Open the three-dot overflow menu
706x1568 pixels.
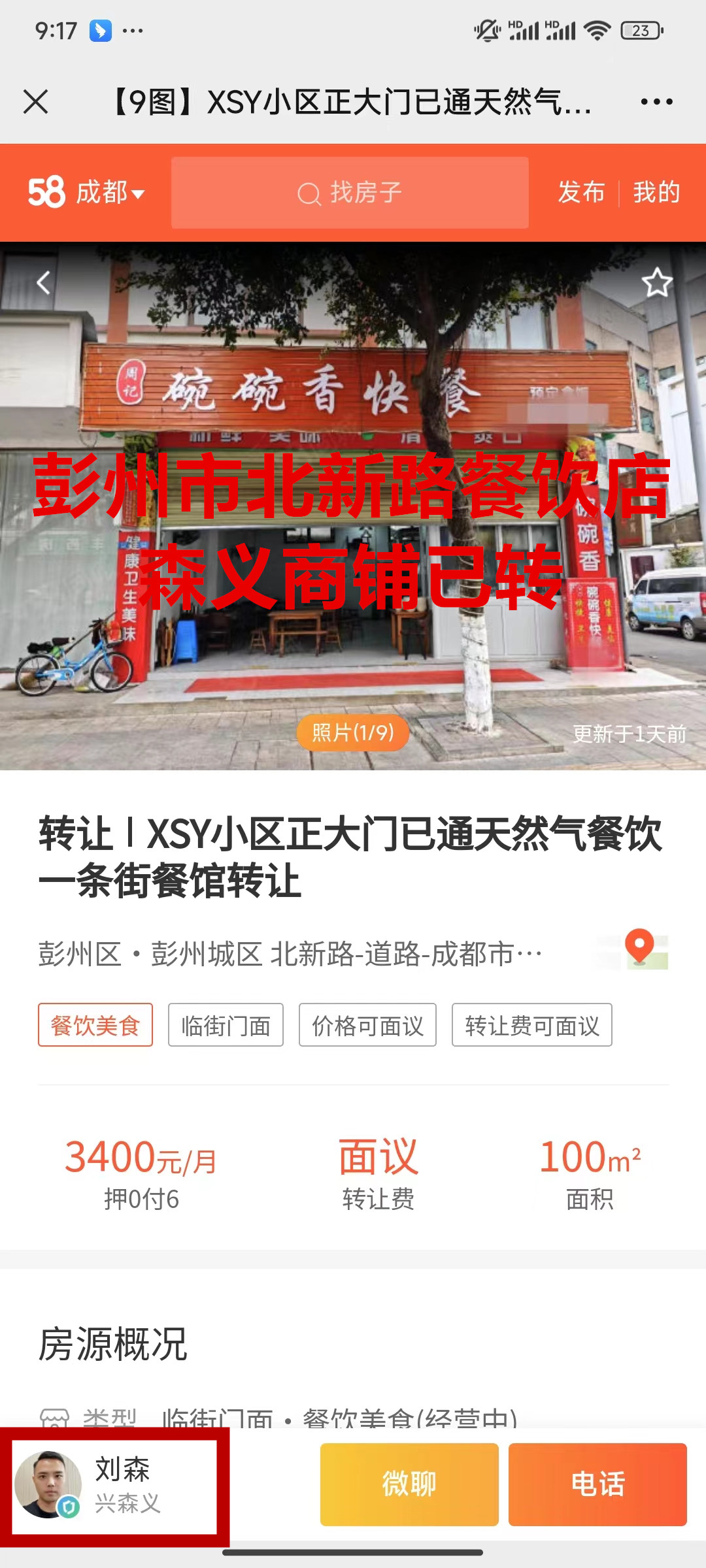pos(656,102)
